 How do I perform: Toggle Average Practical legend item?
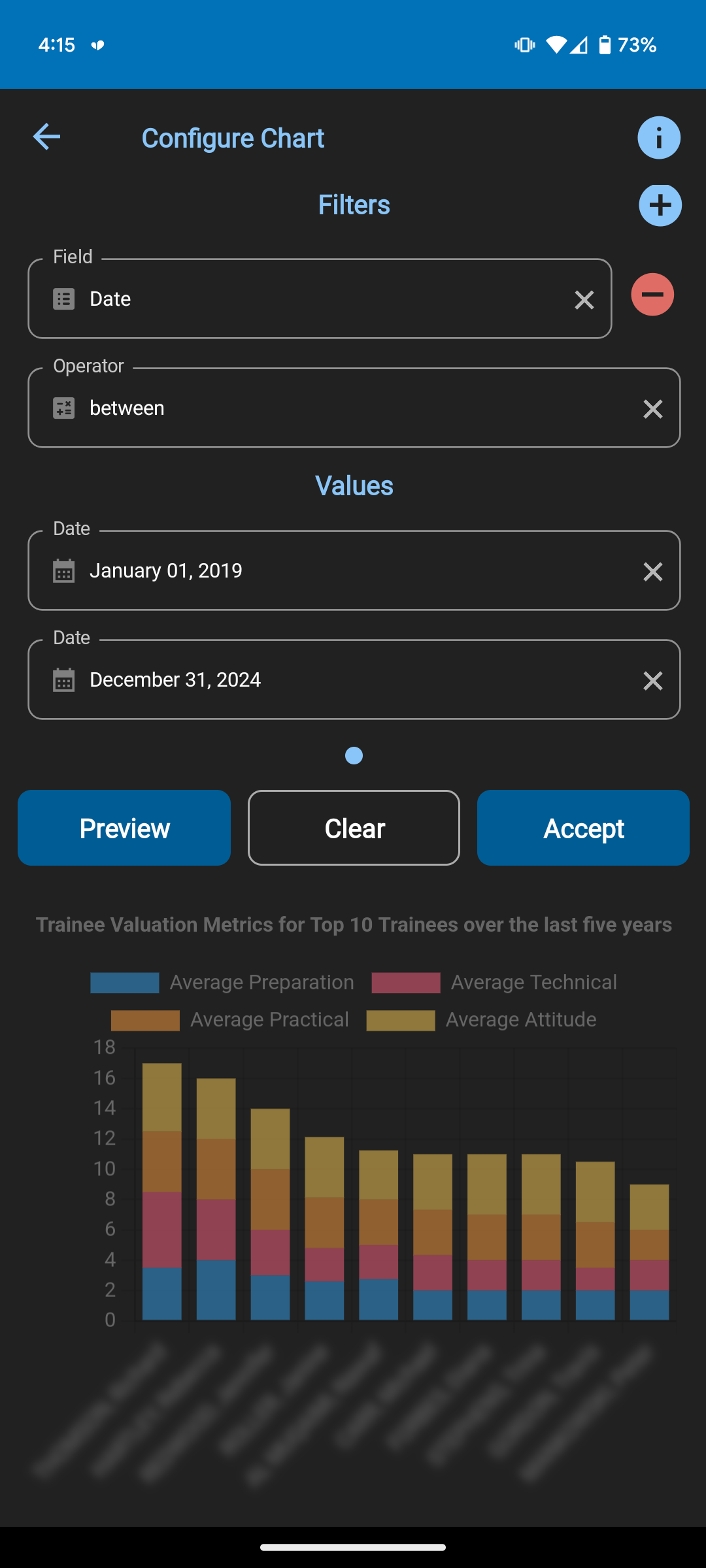(230, 1020)
